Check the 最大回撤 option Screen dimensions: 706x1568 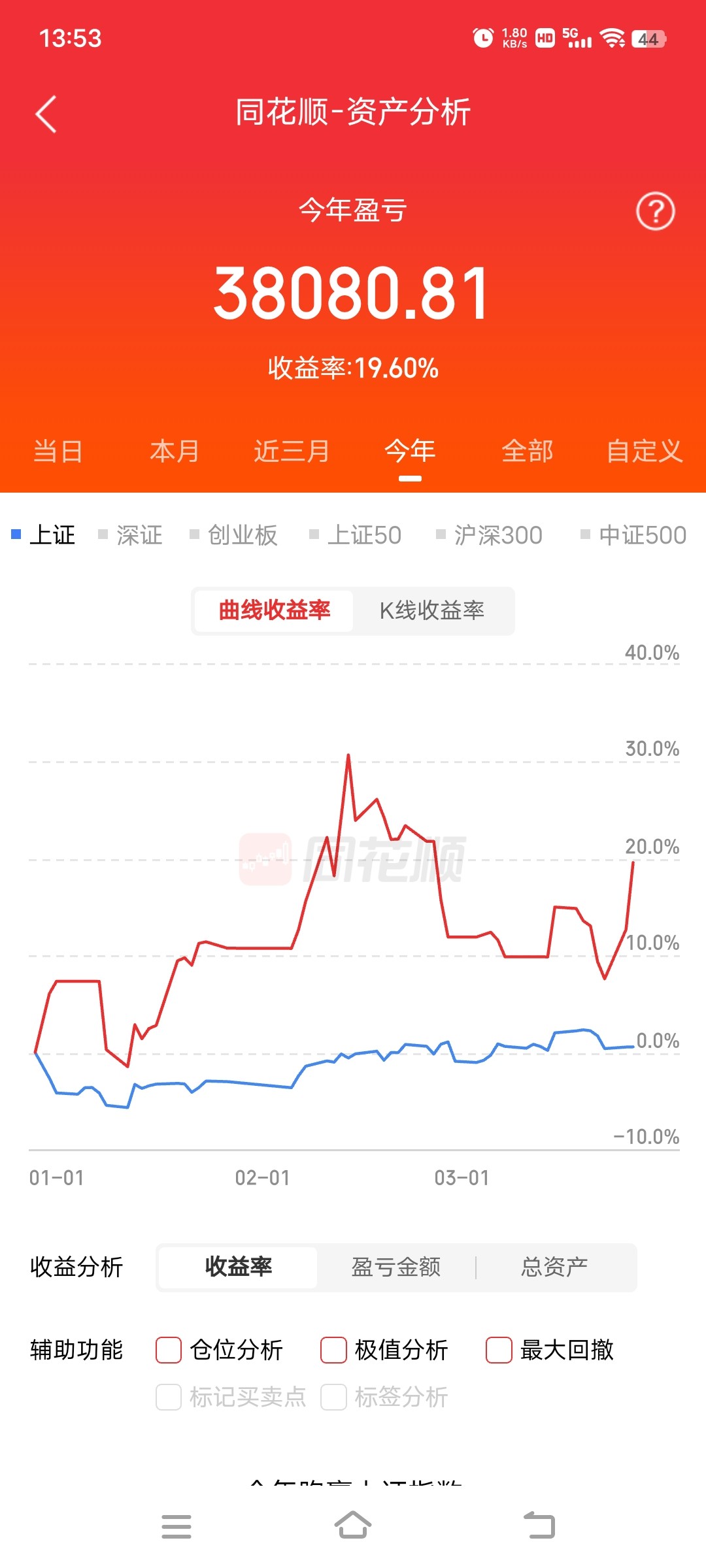coord(499,1350)
